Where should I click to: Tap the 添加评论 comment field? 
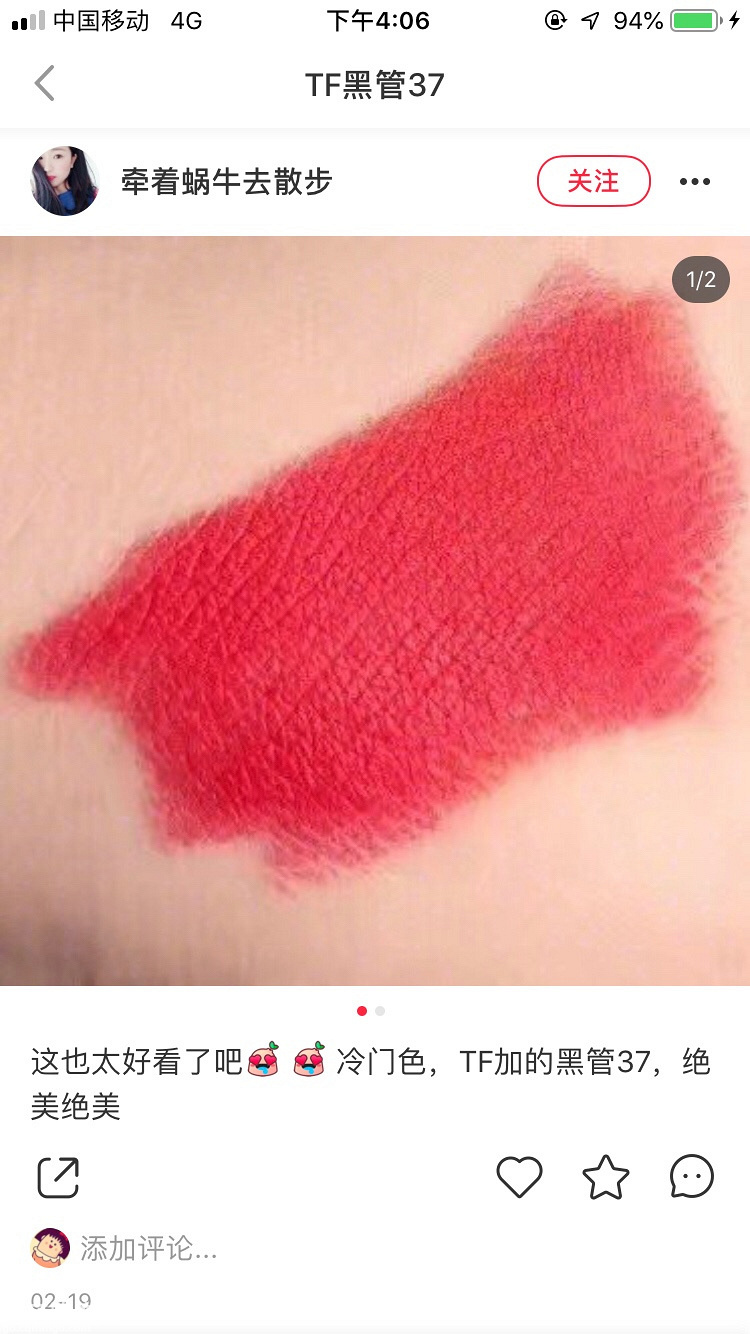tap(149, 1248)
